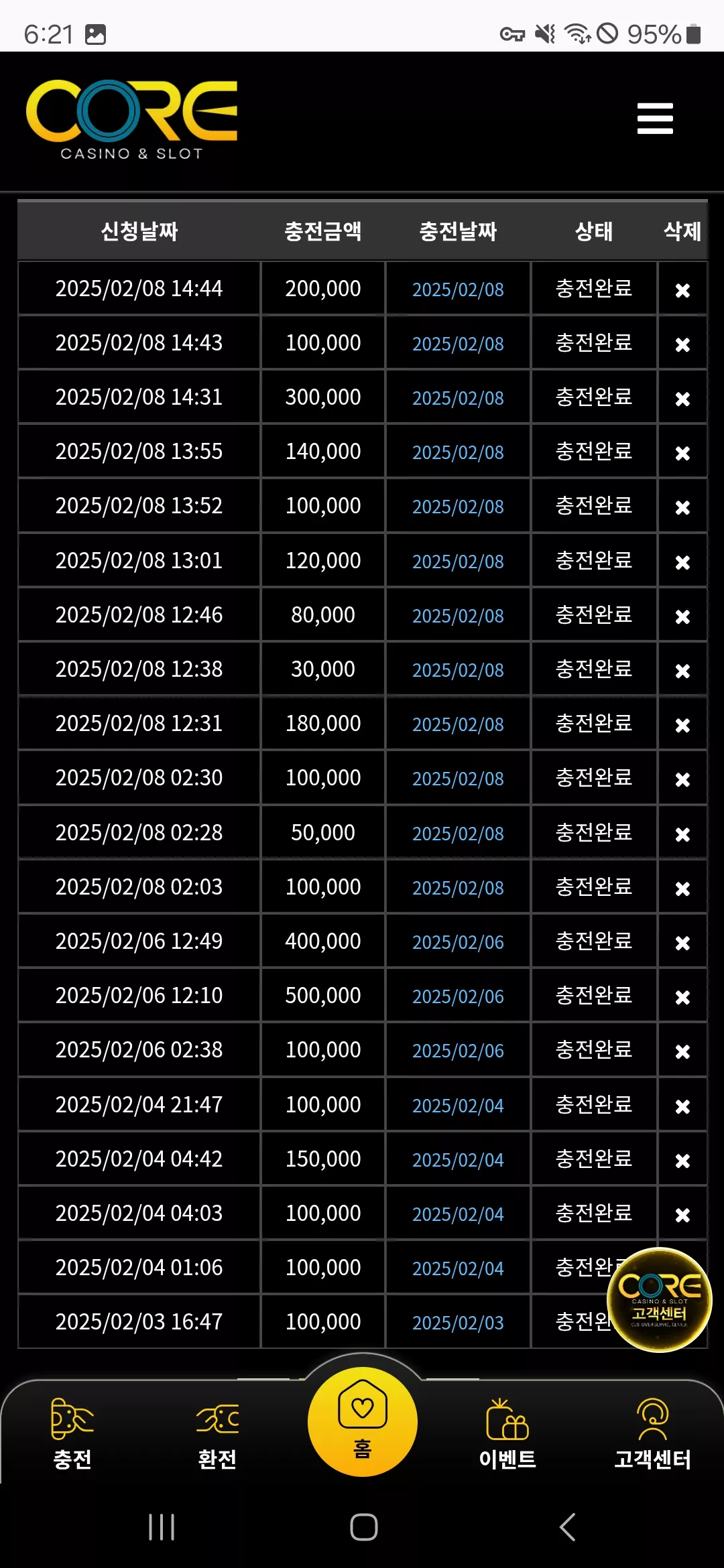Viewport: 724px width, 1568px height.
Task: Tap the yellow 홈 button
Action: tap(363, 1421)
